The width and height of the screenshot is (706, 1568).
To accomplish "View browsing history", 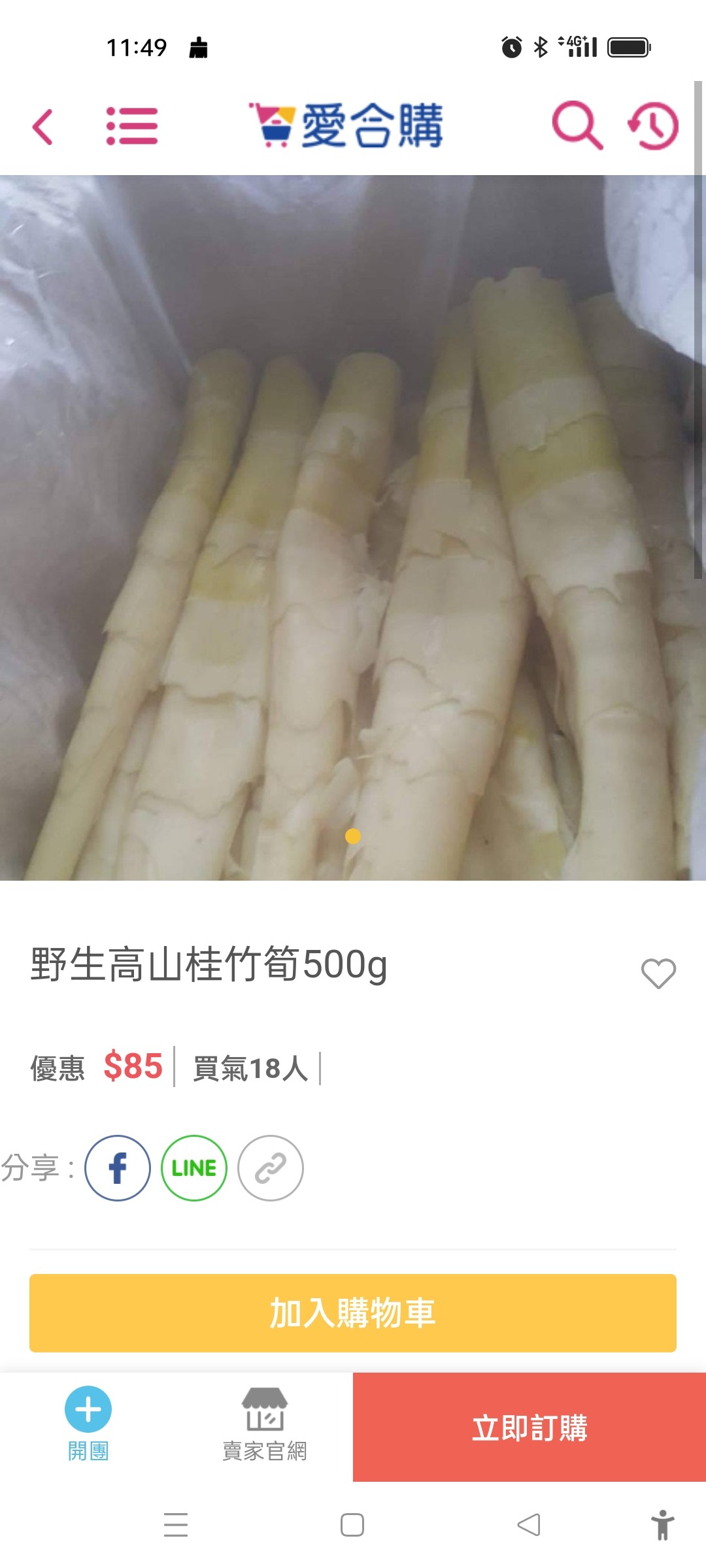I will tap(654, 125).
